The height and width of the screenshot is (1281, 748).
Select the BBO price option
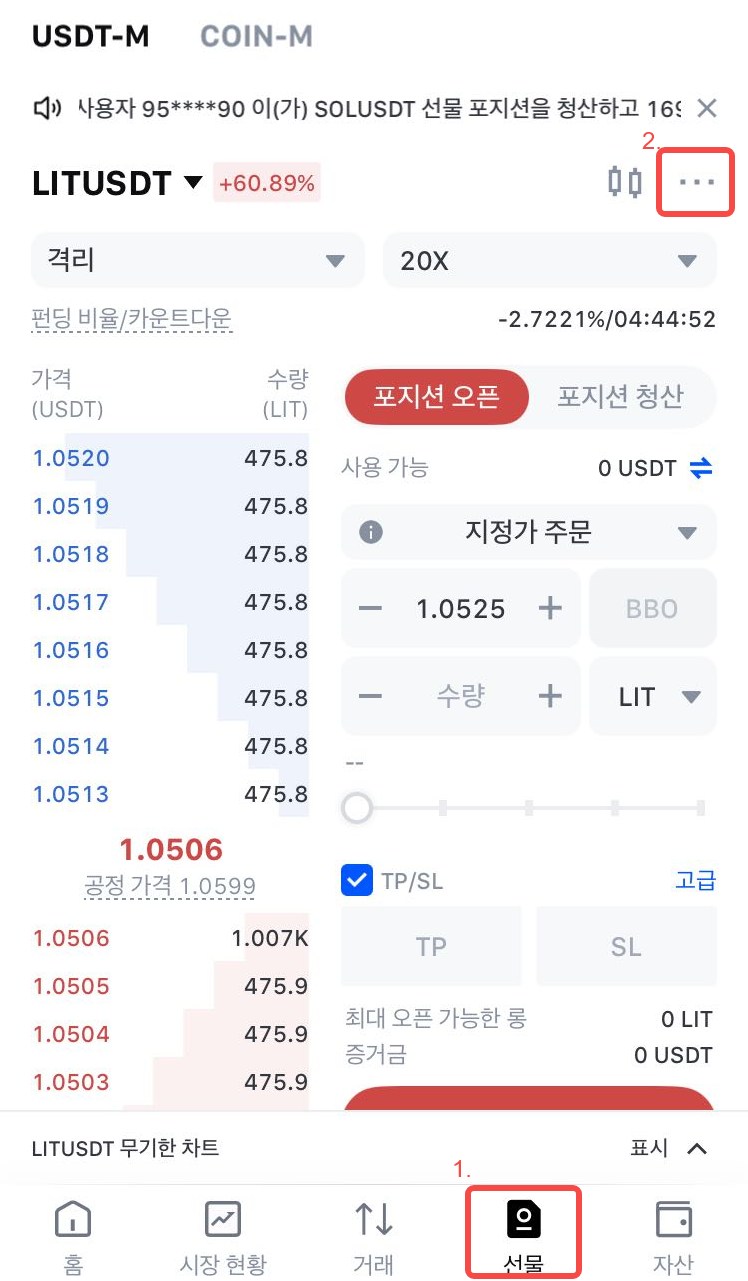pyautogui.click(x=652, y=608)
